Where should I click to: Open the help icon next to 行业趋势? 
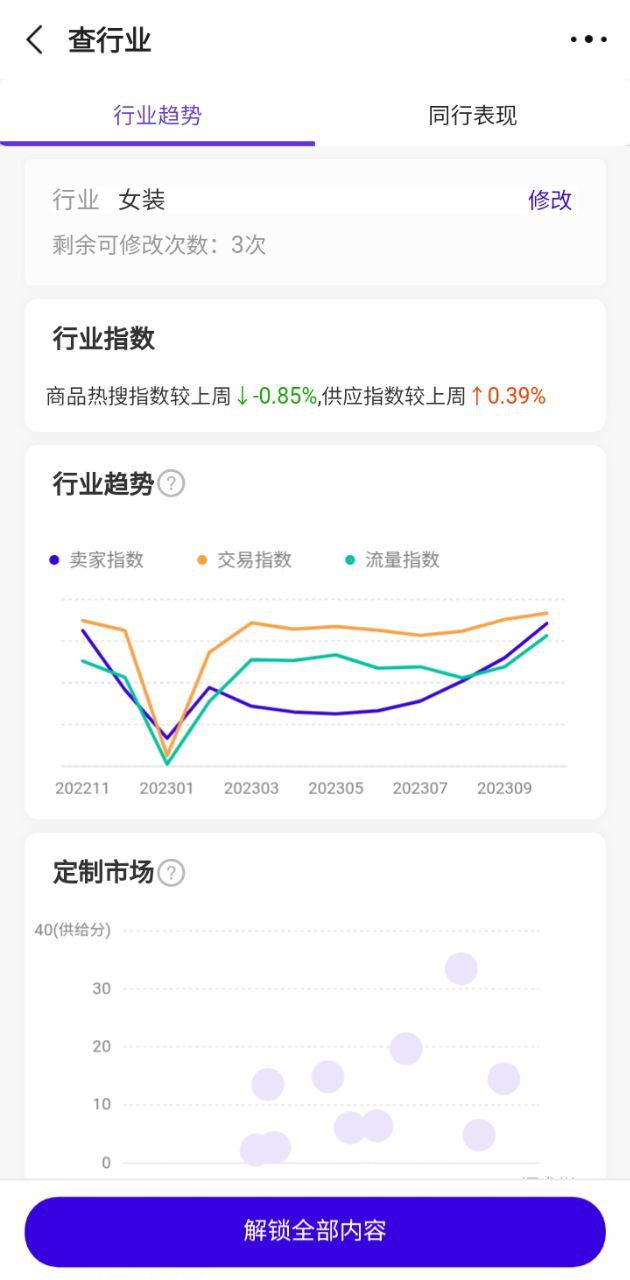[172, 484]
